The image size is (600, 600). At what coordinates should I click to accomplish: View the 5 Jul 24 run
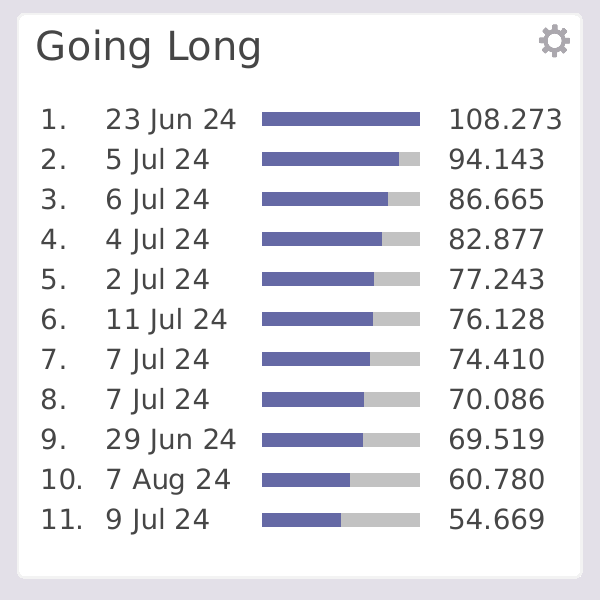pyautogui.click(x=158, y=160)
